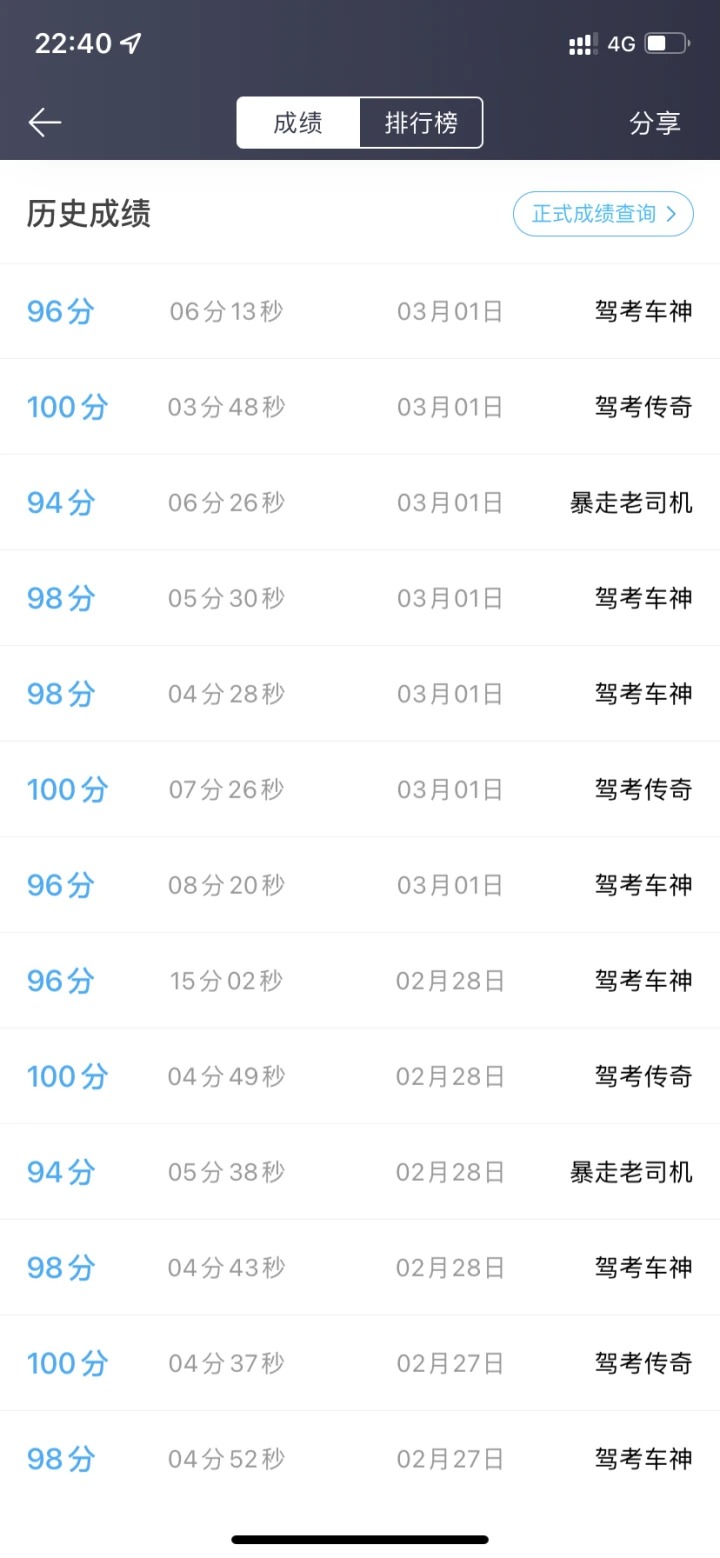Open the 100分 record with 07分26秒
This screenshot has height=1558, width=720.
[x=360, y=789]
